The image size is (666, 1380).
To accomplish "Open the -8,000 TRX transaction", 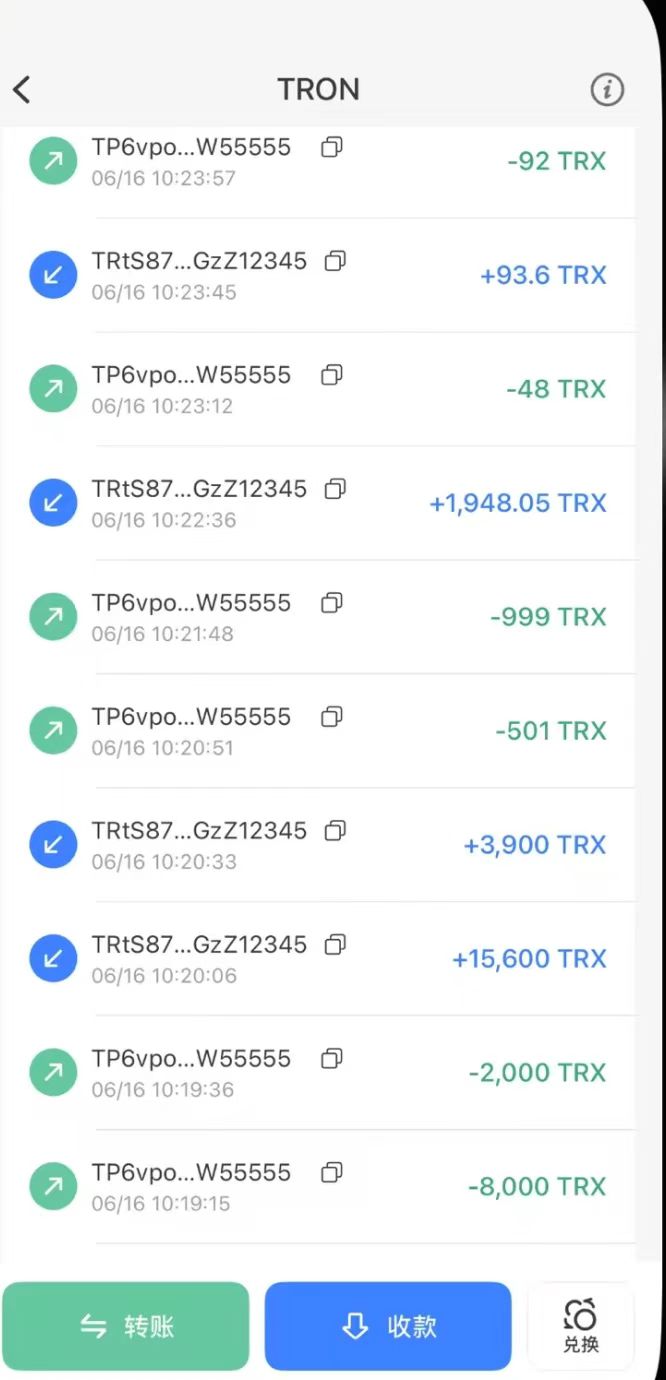I will point(318,1187).
